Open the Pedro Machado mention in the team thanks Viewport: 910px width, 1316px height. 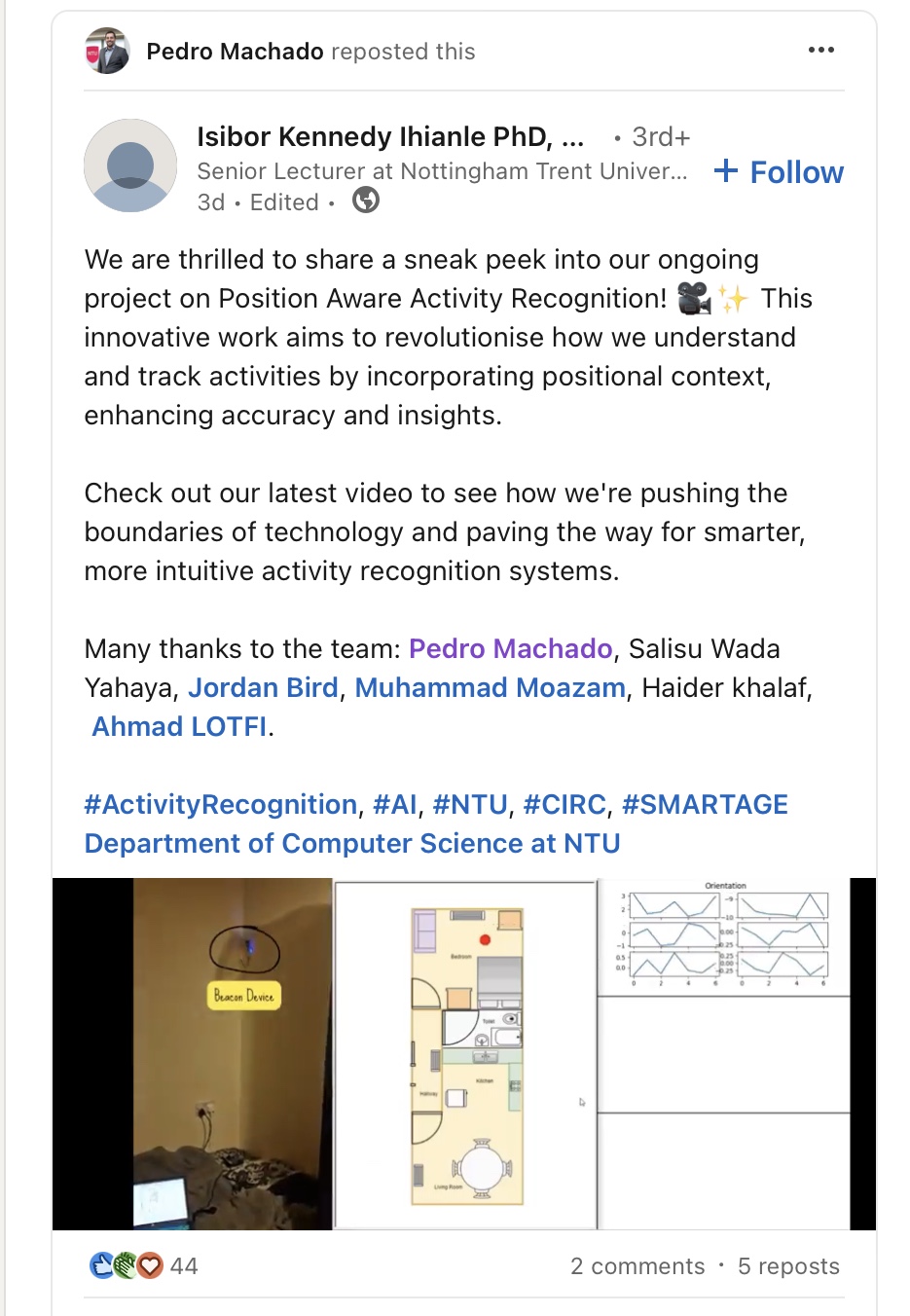(x=510, y=649)
